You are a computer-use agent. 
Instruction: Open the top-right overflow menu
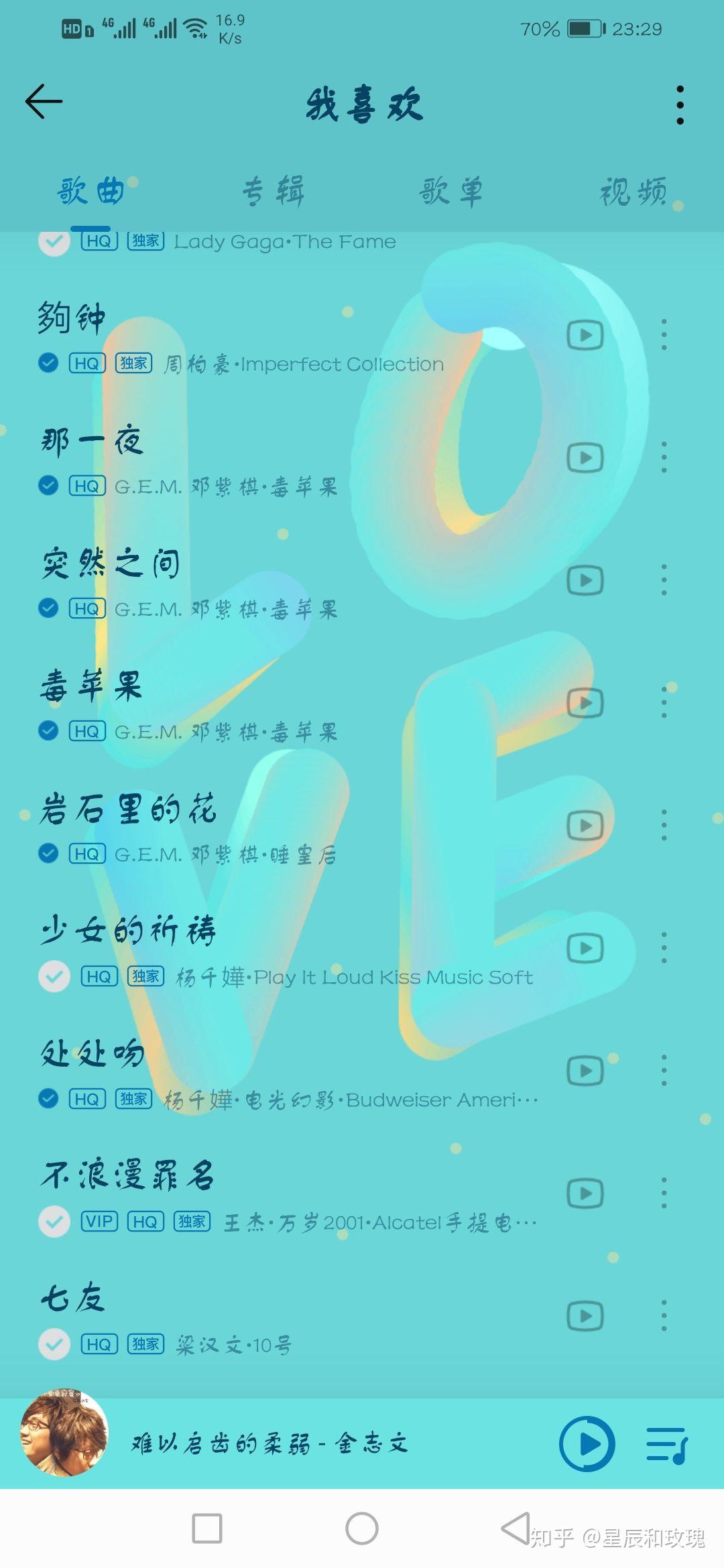point(680,105)
